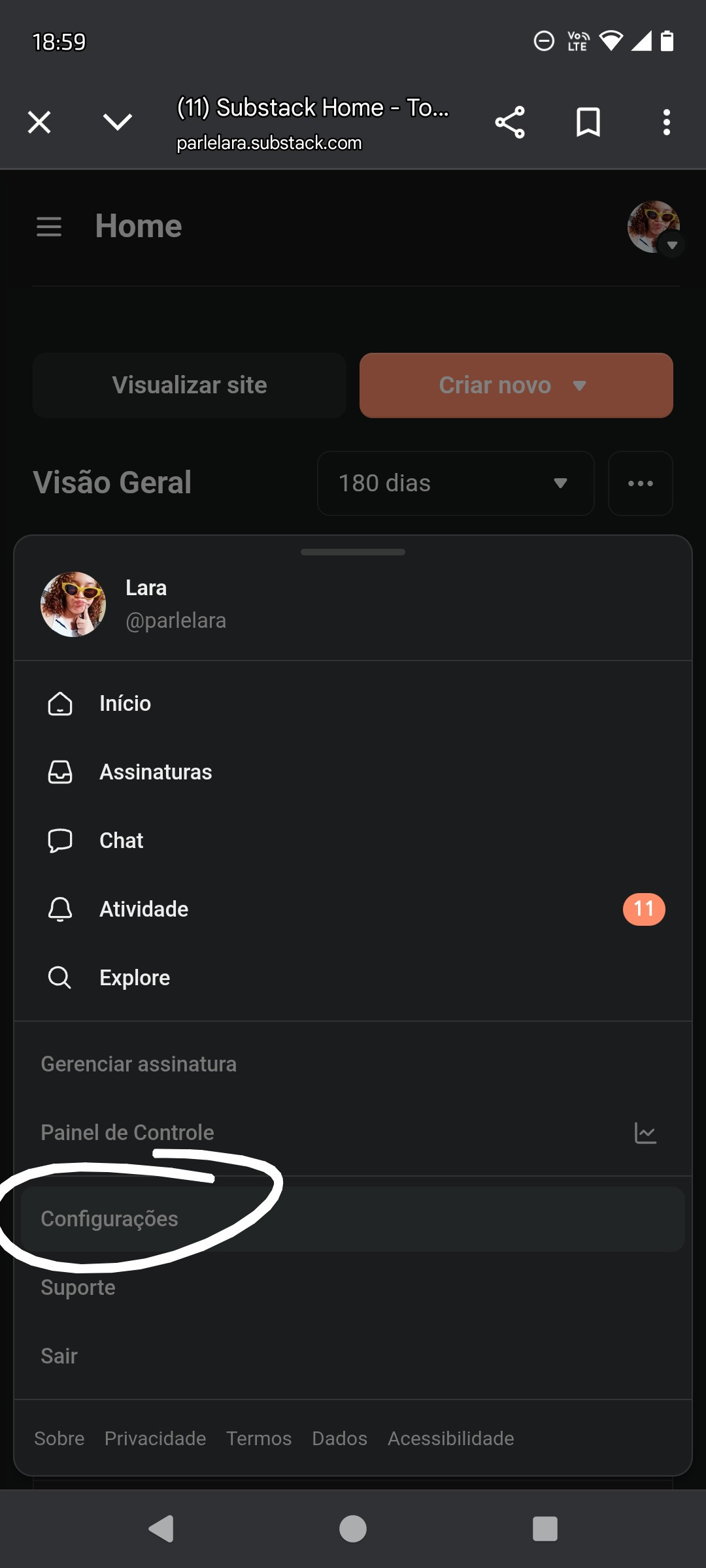Open the Privacidade link

[155, 1439]
